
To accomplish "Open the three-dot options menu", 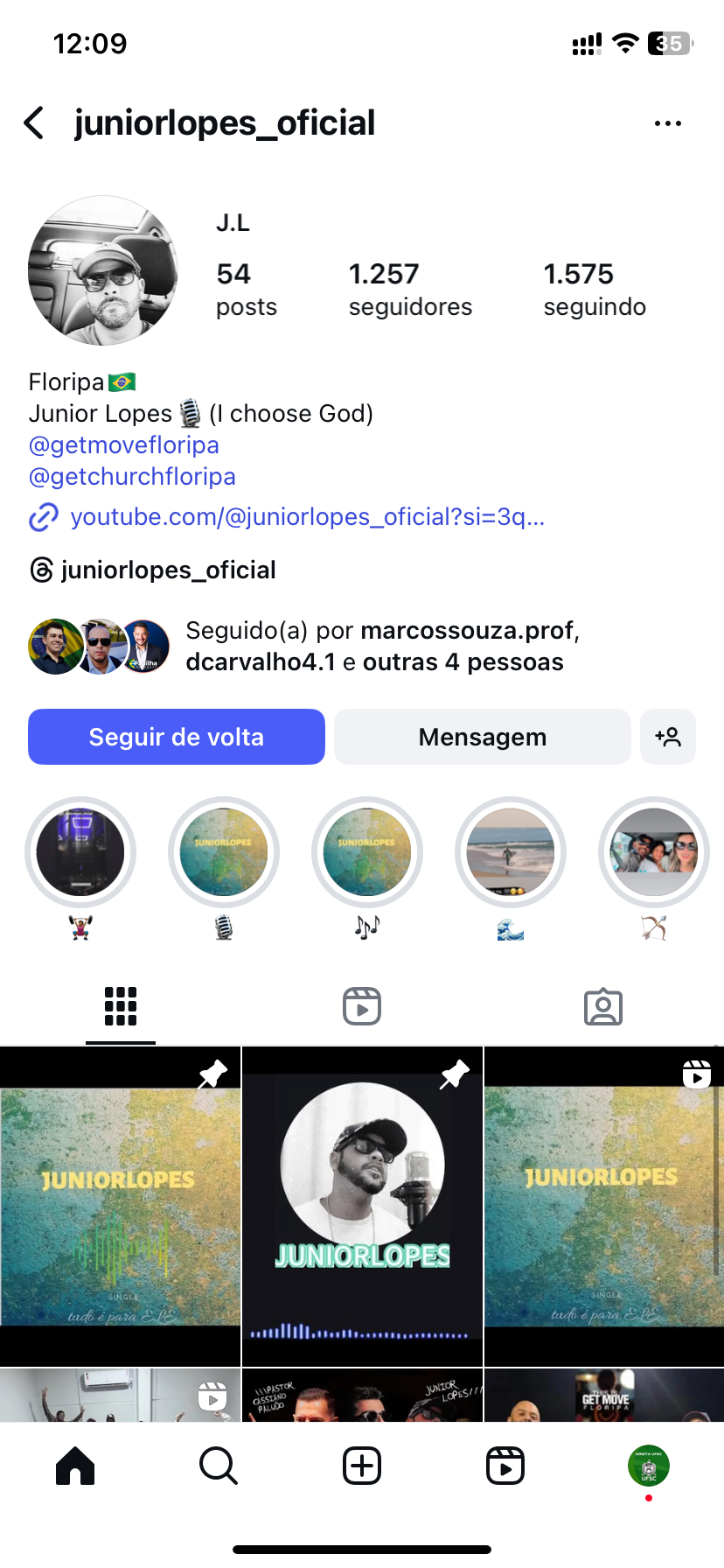I will pos(668,123).
